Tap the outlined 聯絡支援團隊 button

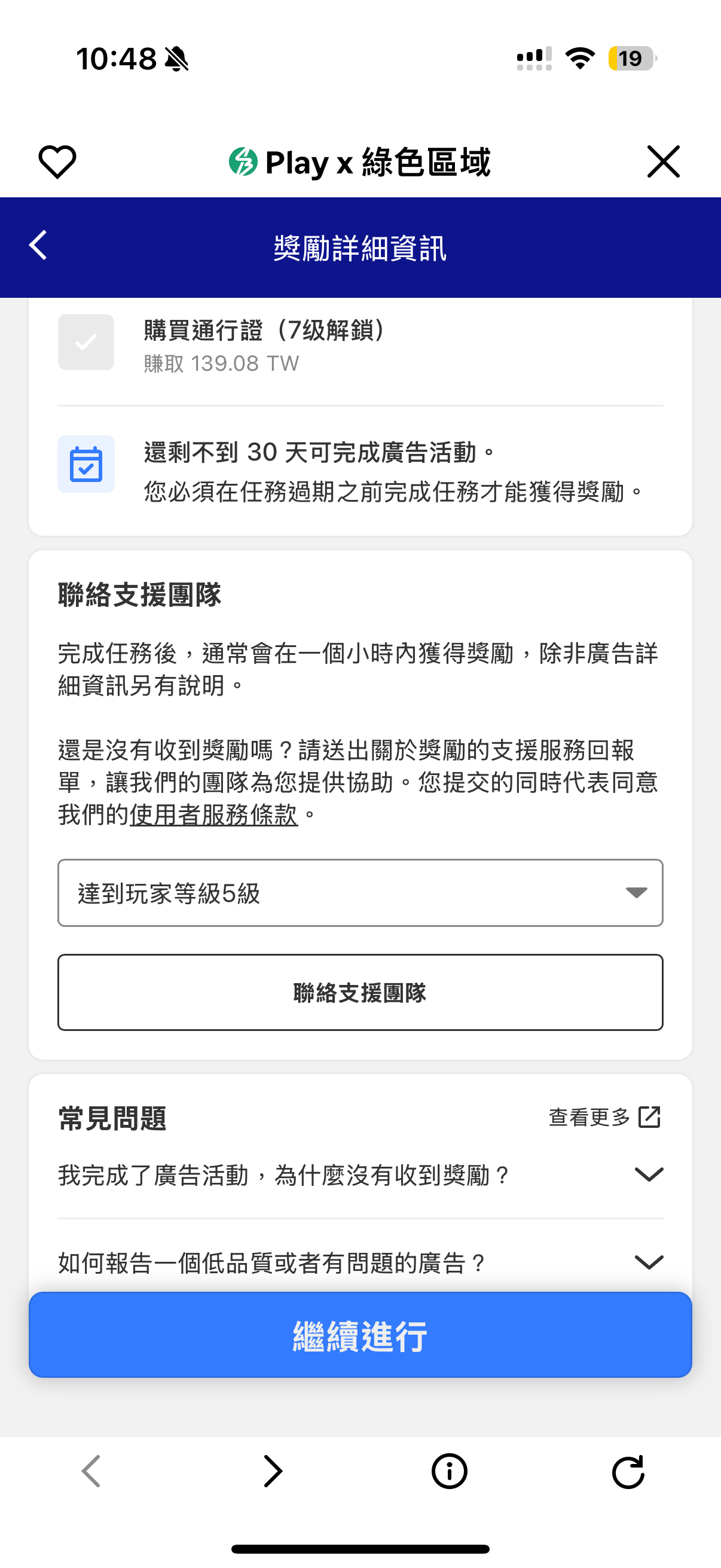(359, 992)
